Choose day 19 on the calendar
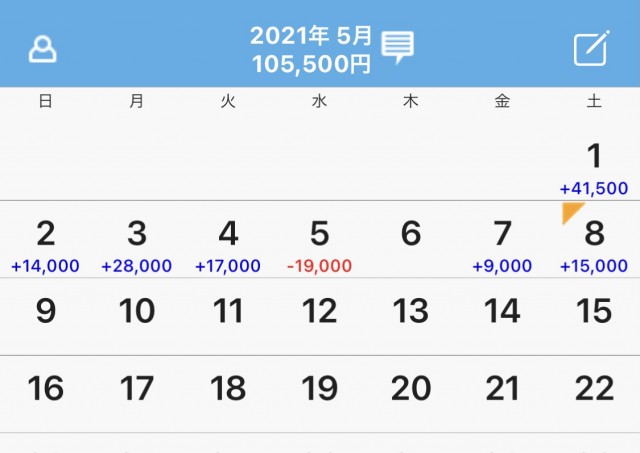The image size is (640, 453). click(x=320, y=390)
